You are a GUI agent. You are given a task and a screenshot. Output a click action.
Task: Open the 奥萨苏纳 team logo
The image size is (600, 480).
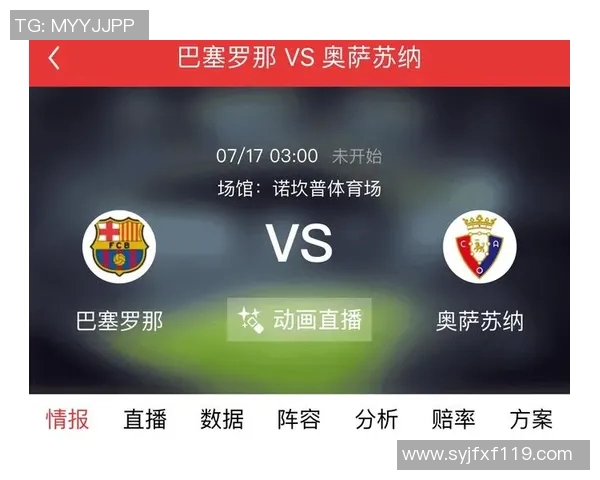479,246
